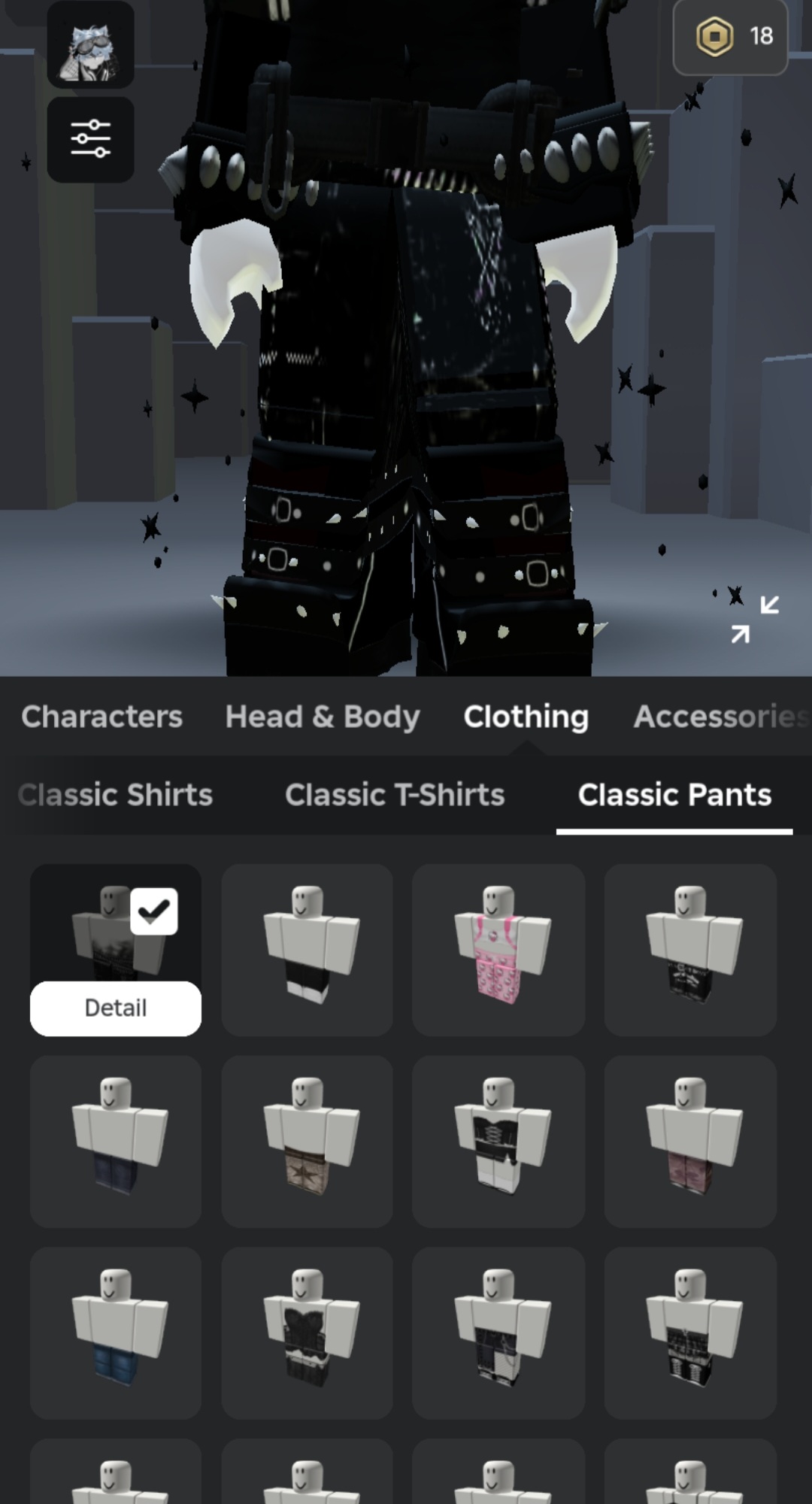Image resolution: width=812 pixels, height=1504 pixels.
Task: Select the Classic Pants sub-tab
Action: [x=674, y=795]
